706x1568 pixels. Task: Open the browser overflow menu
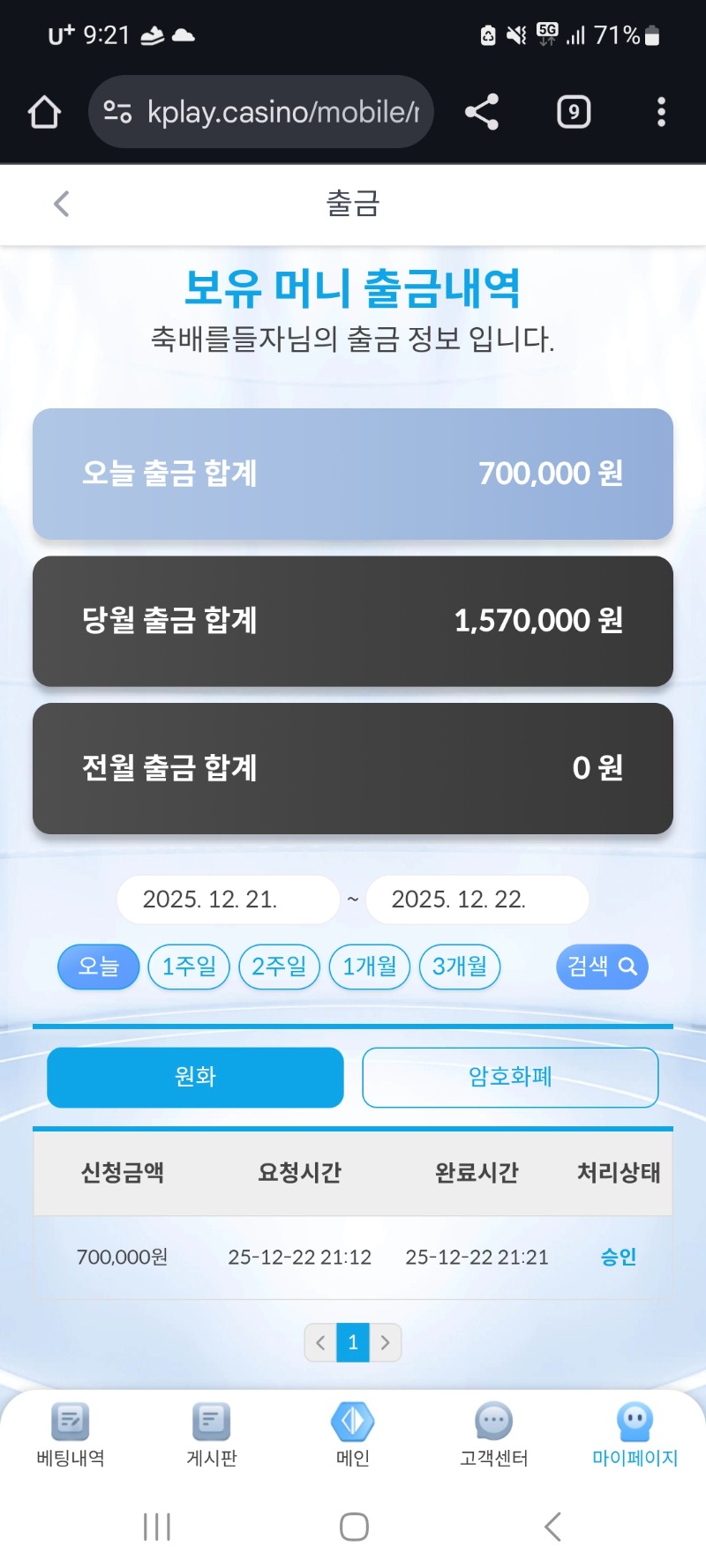click(661, 112)
